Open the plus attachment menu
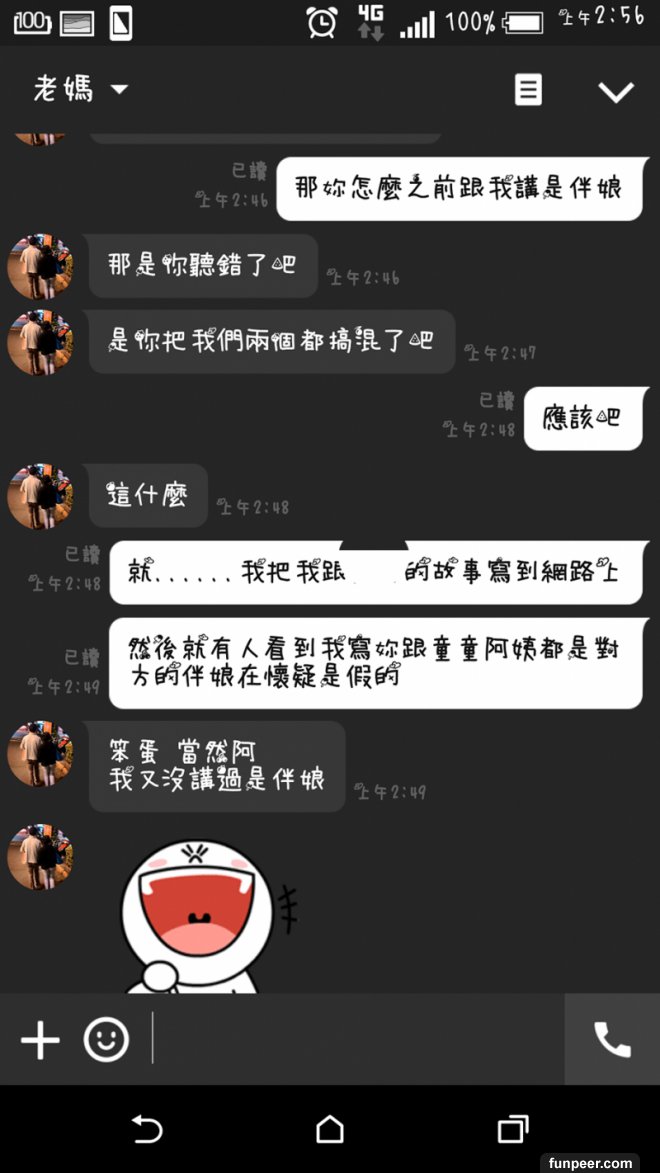Image resolution: width=660 pixels, height=1173 pixels. (x=40, y=1040)
